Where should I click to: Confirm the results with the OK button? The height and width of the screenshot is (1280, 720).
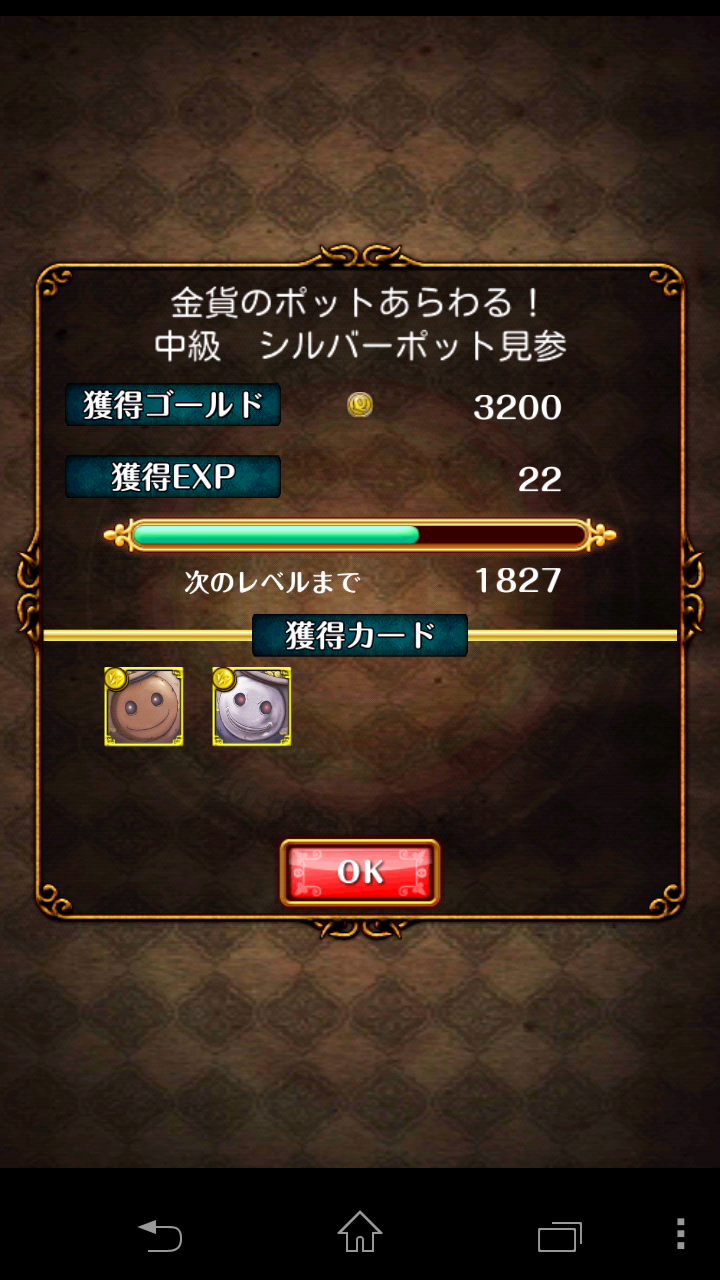point(360,872)
